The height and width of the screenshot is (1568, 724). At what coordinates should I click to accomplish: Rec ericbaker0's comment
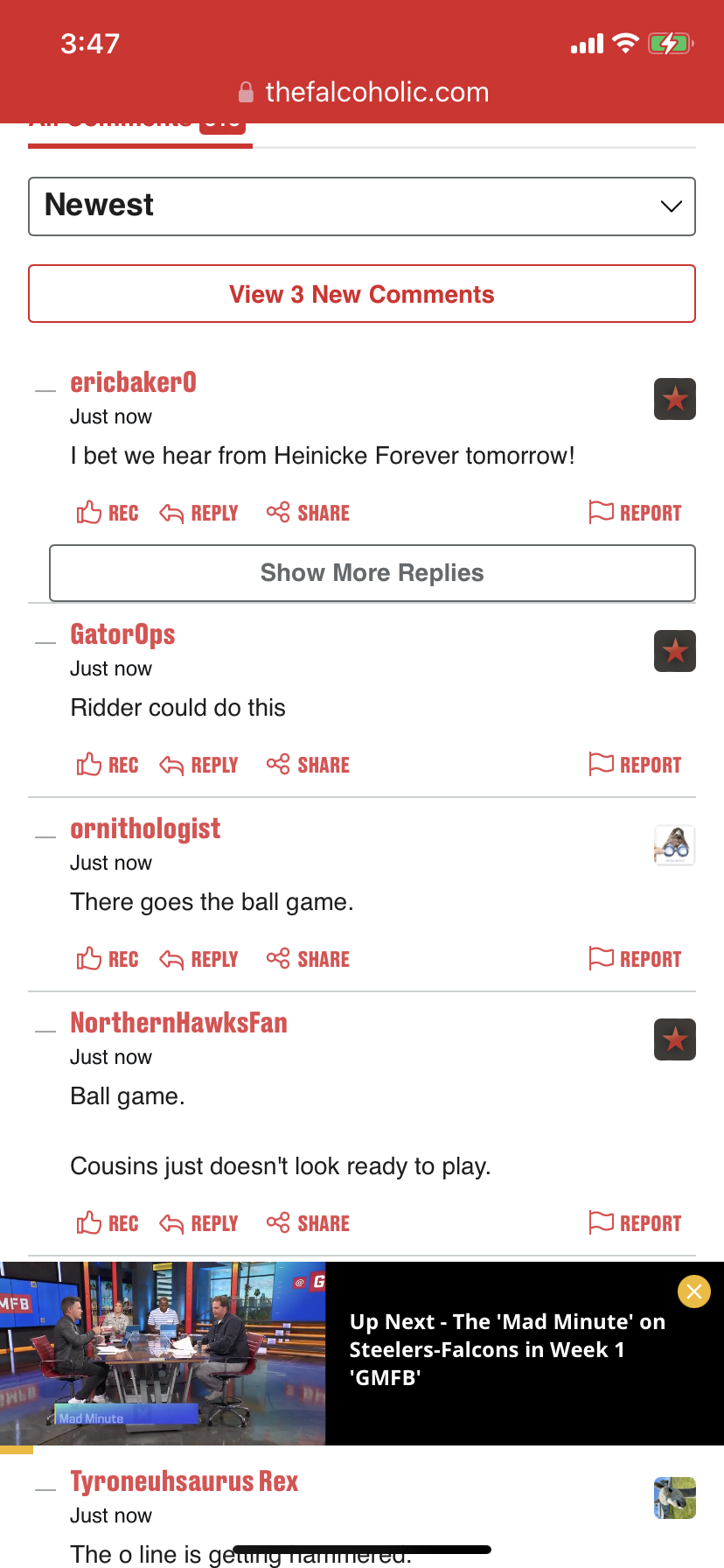108,513
